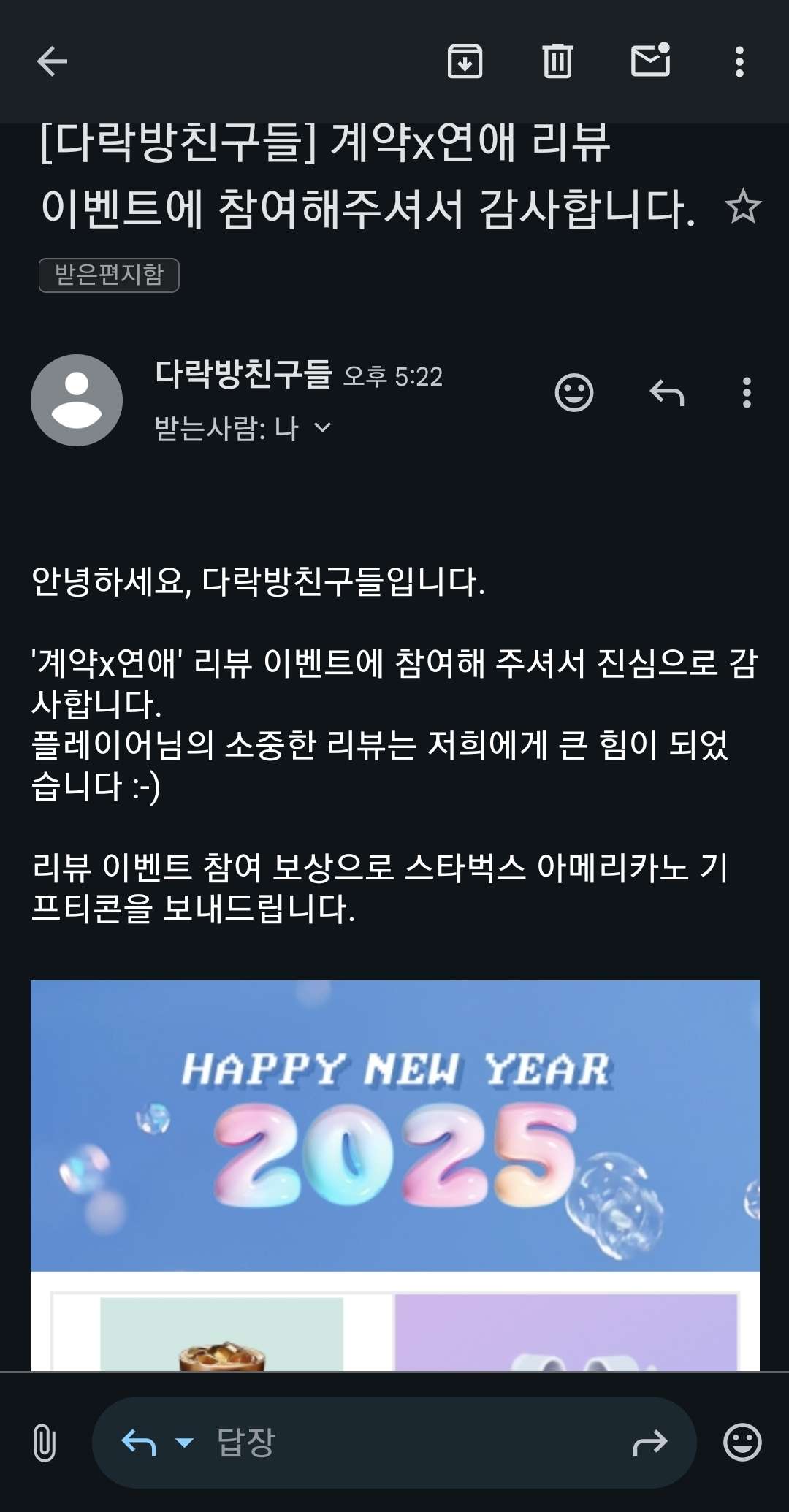
Task: Open the top overflow menu
Action: (739, 61)
